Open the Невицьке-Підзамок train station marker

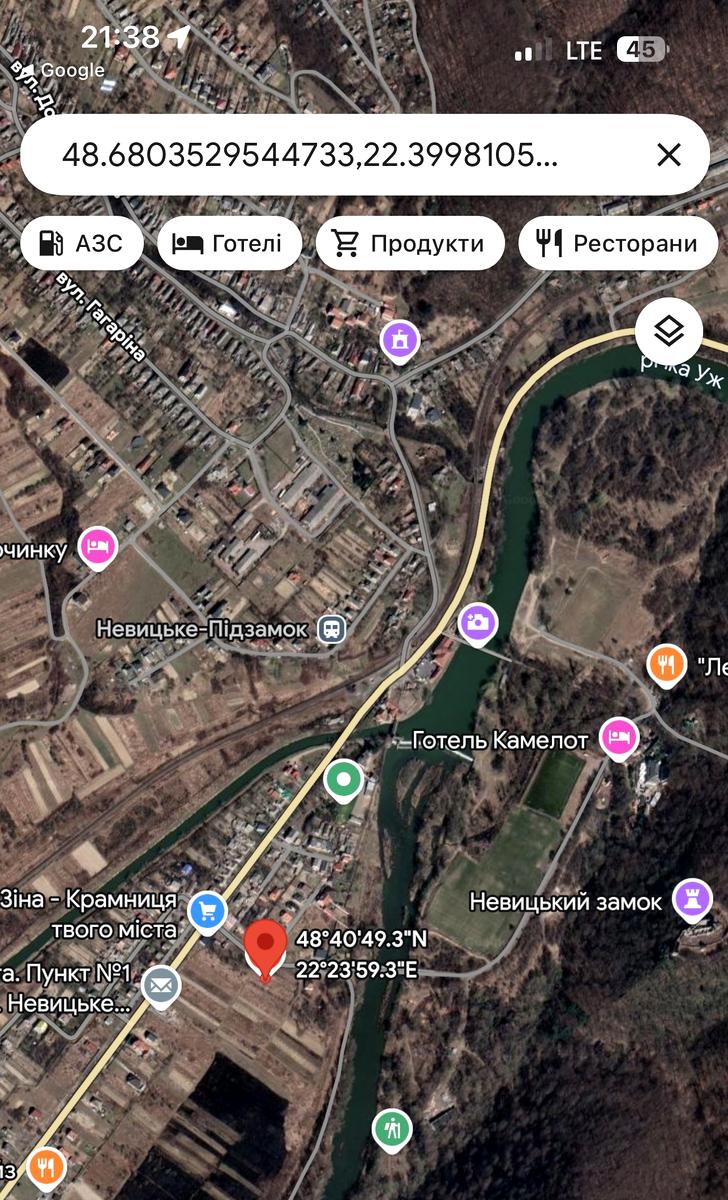(x=332, y=629)
